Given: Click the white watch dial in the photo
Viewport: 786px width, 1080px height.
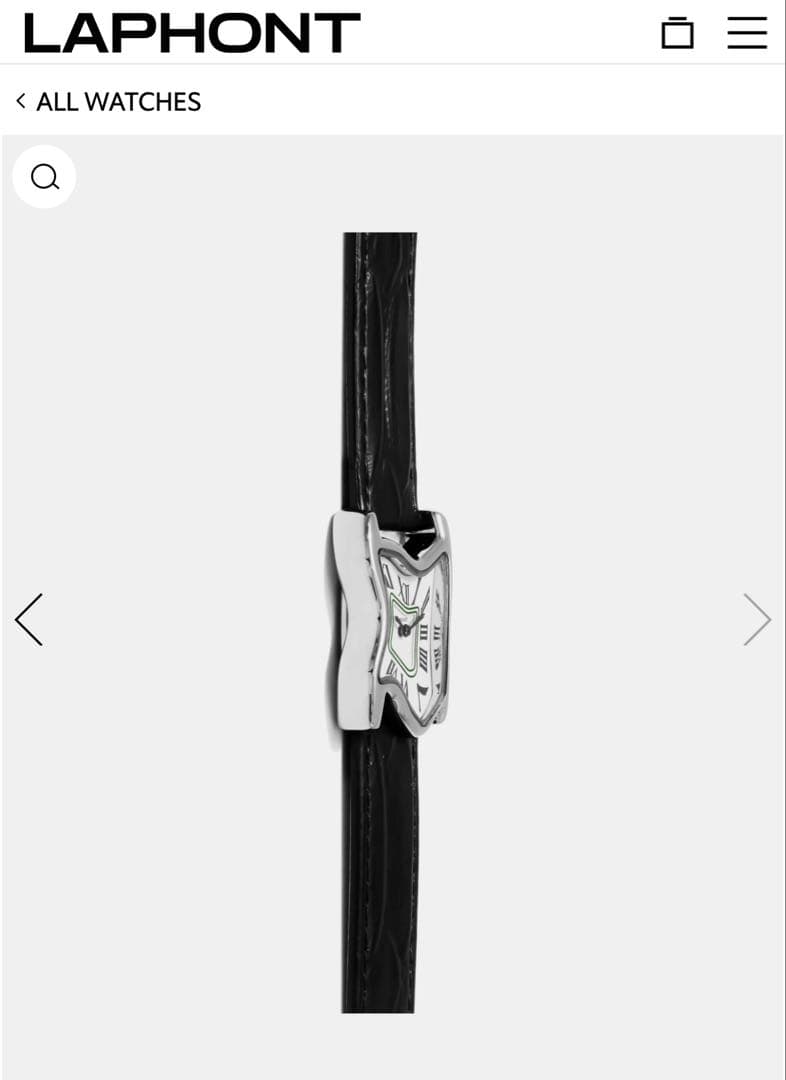Looking at the screenshot, I should tap(415, 625).
